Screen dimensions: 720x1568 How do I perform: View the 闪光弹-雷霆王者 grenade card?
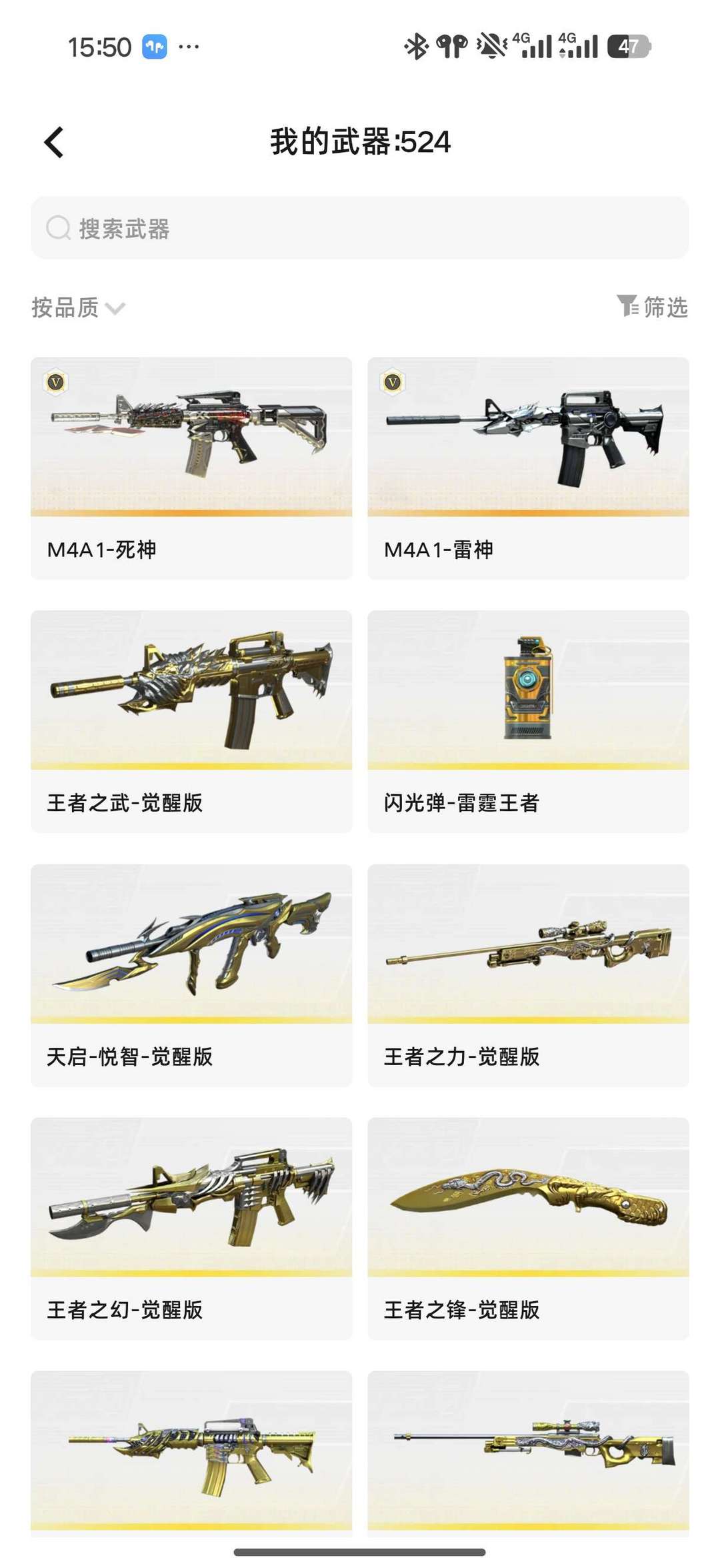coord(529,722)
